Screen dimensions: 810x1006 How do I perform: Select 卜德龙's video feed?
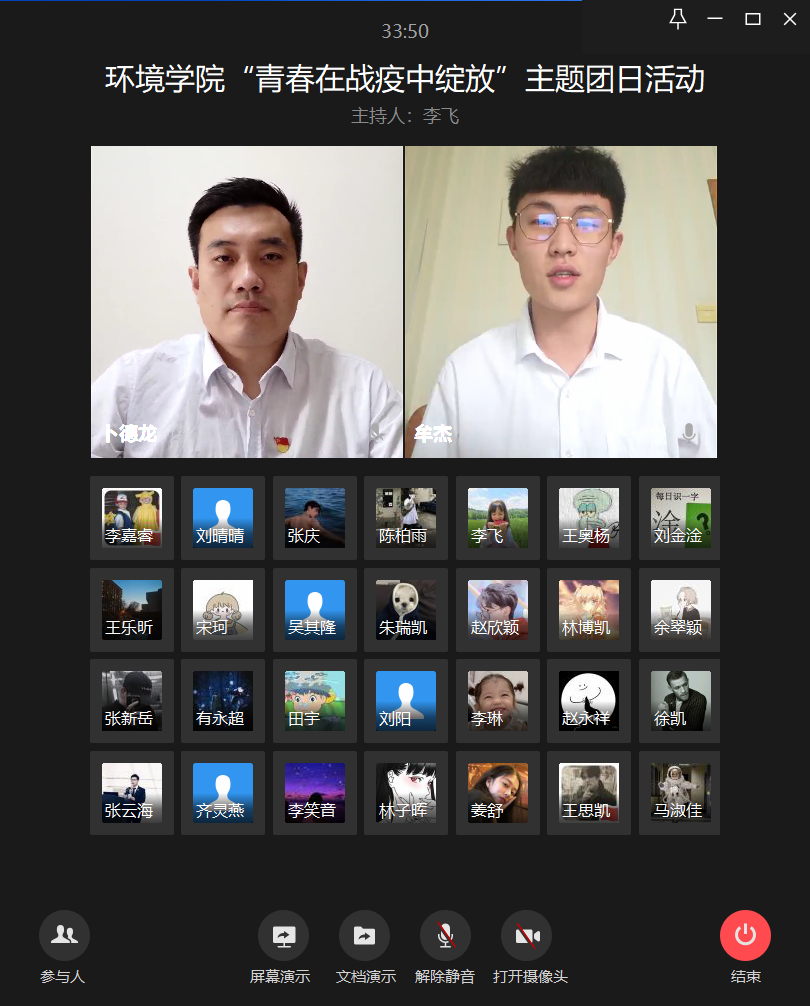point(247,302)
